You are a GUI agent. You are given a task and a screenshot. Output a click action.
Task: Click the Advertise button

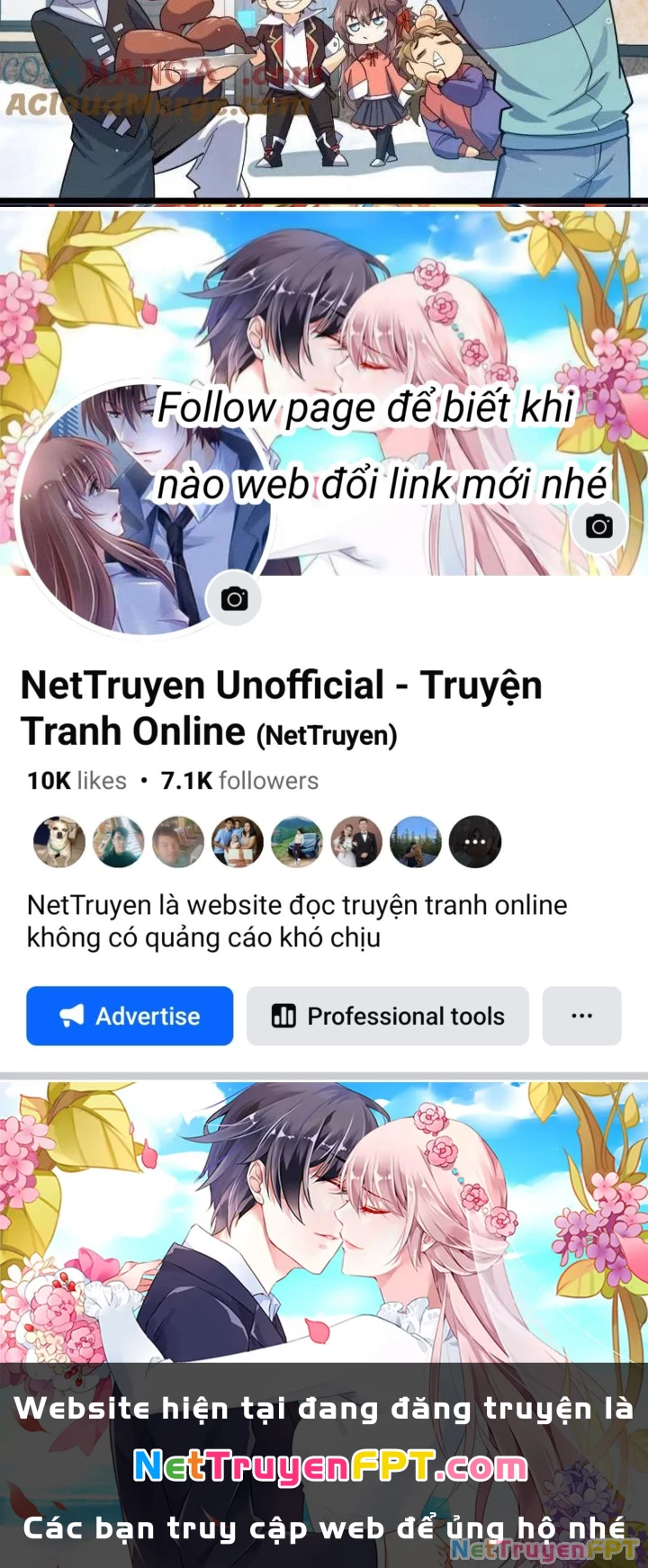(x=129, y=1016)
